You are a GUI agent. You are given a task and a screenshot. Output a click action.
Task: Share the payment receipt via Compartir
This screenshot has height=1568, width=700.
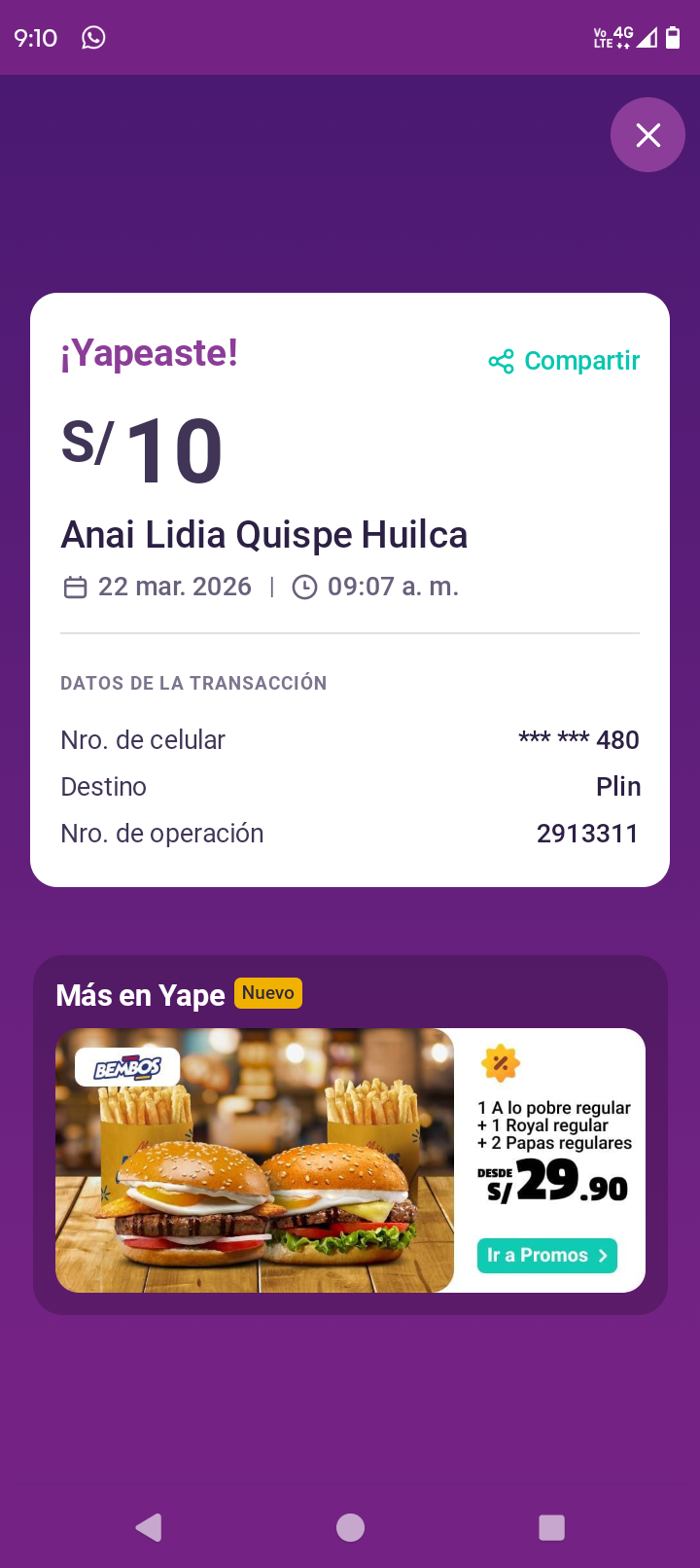pos(565,361)
